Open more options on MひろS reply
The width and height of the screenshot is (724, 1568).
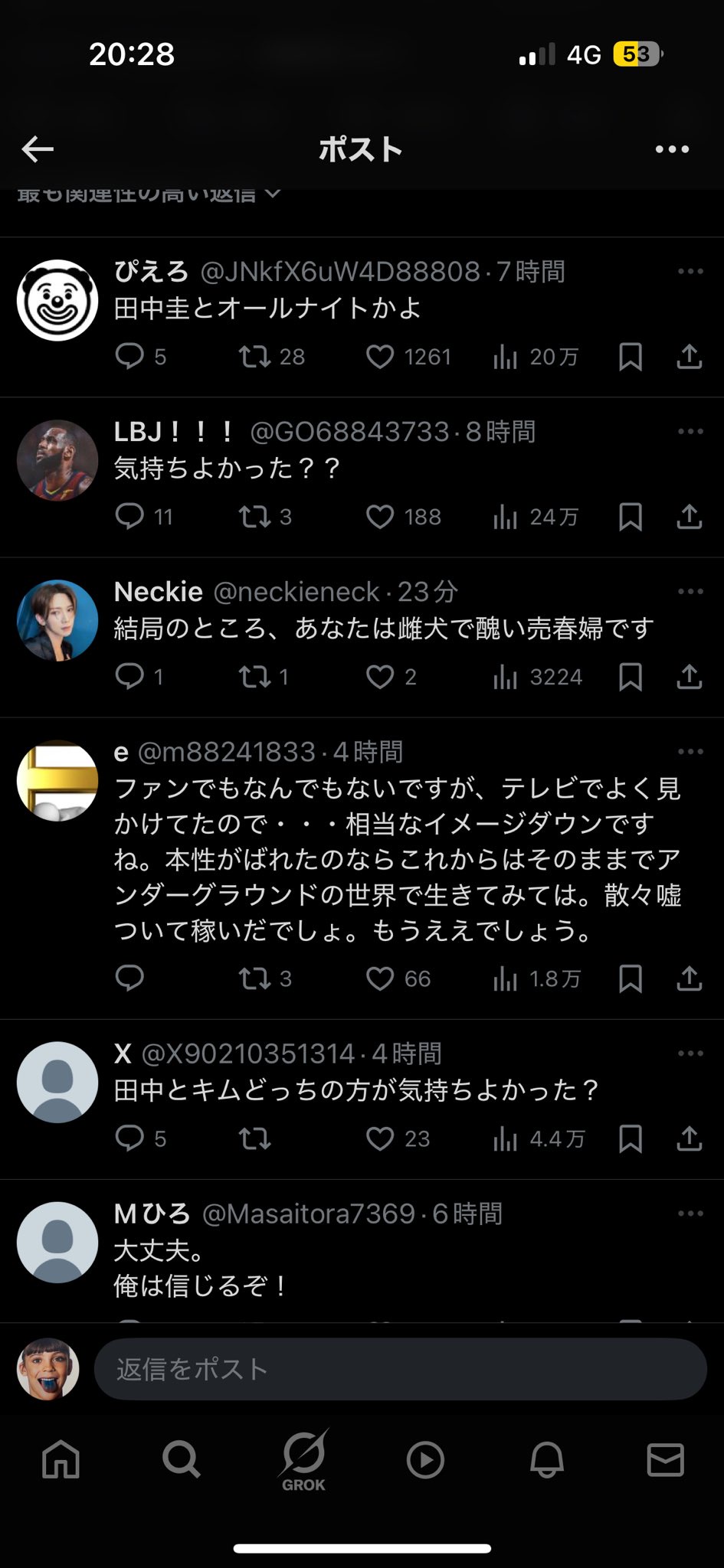pyautogui.click(x=690, y=1214)
